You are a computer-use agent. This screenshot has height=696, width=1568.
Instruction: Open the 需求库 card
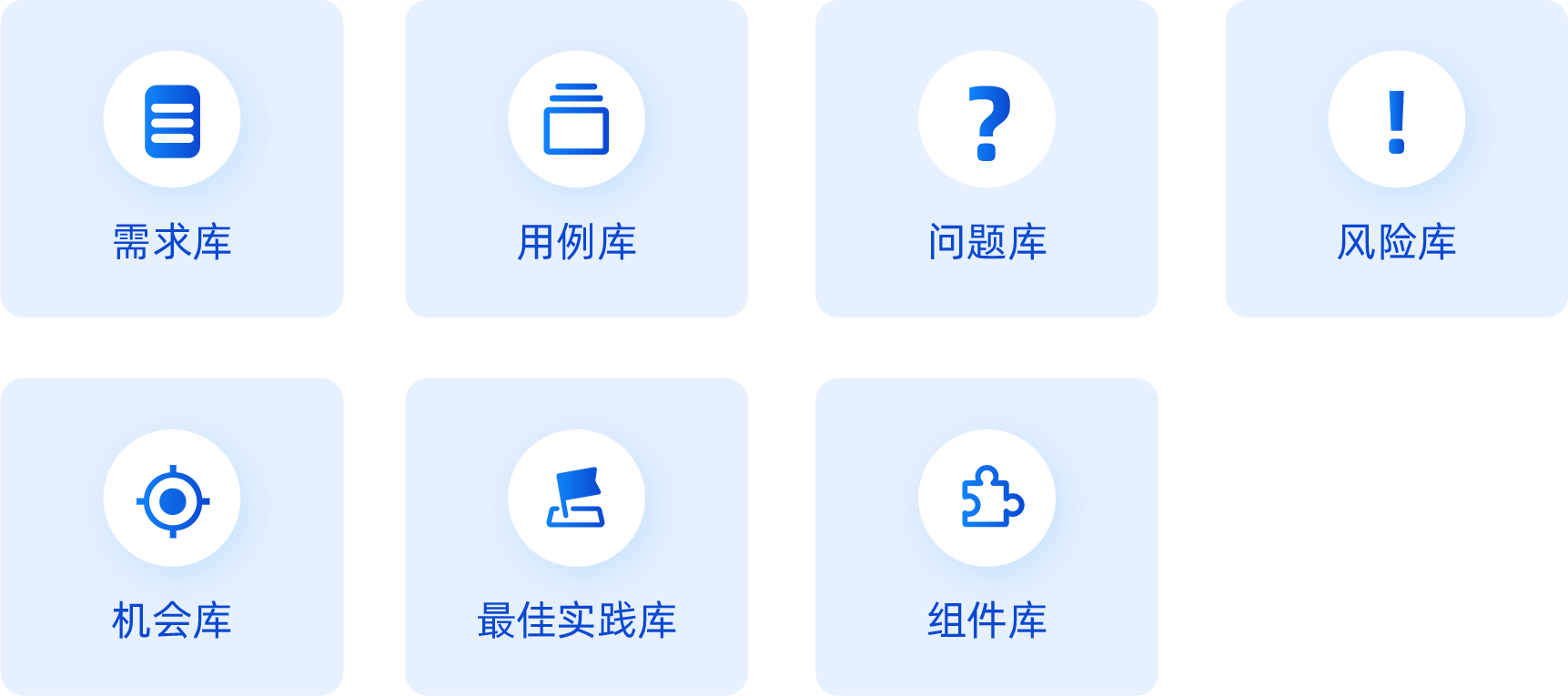click(172, 159)
